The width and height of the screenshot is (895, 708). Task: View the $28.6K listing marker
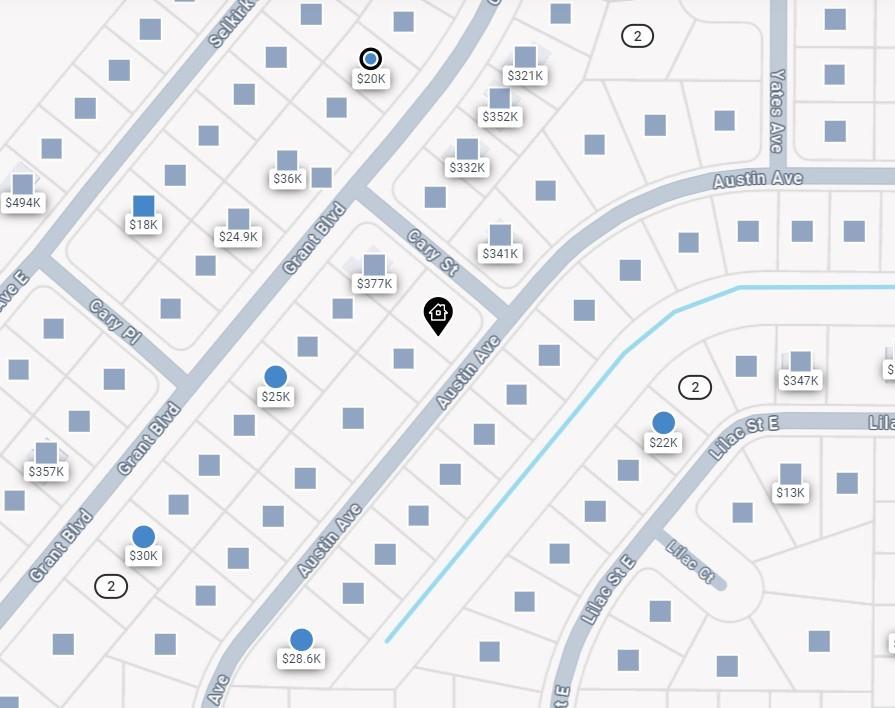pos(301,640)
